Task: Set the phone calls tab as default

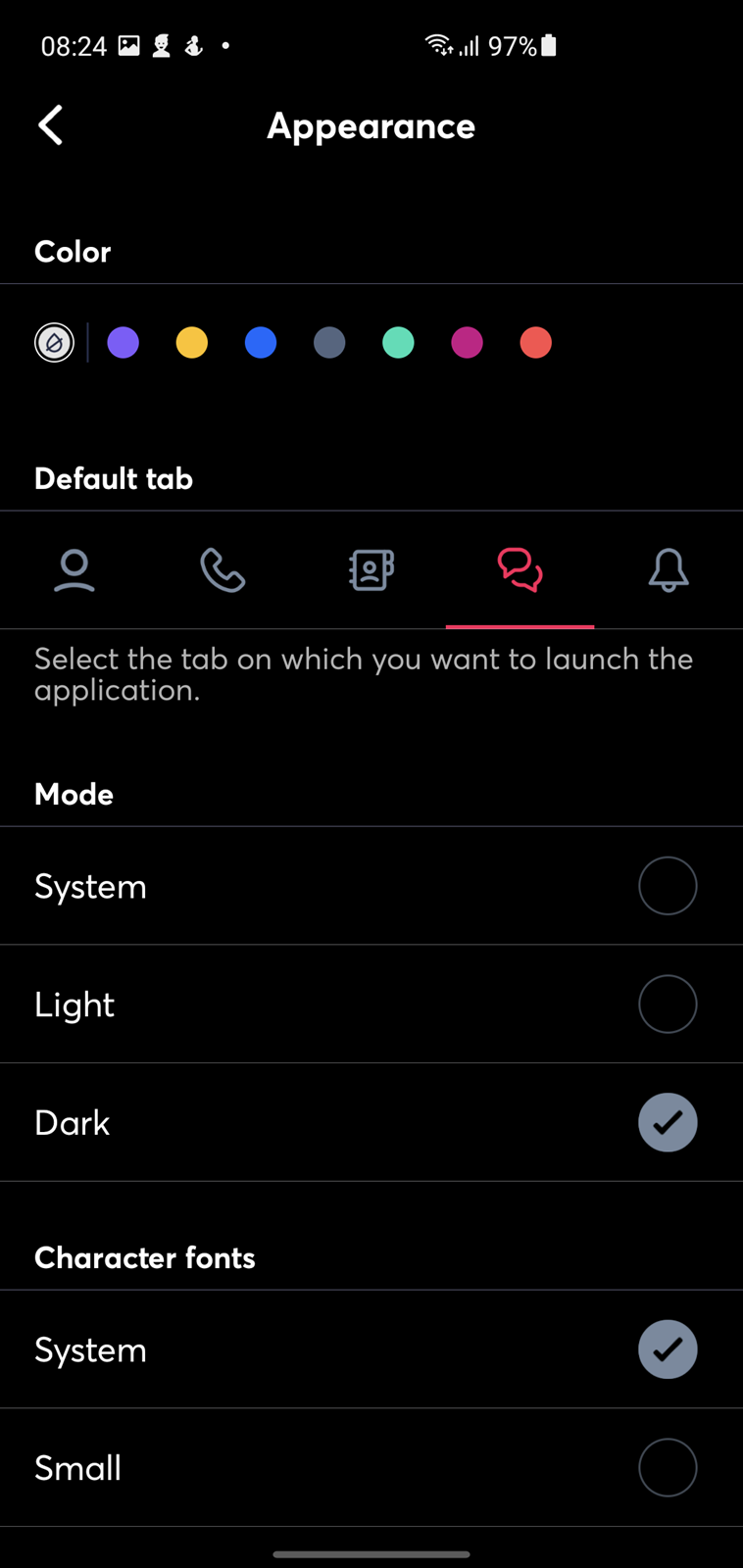Action: (x=223, y=570)
